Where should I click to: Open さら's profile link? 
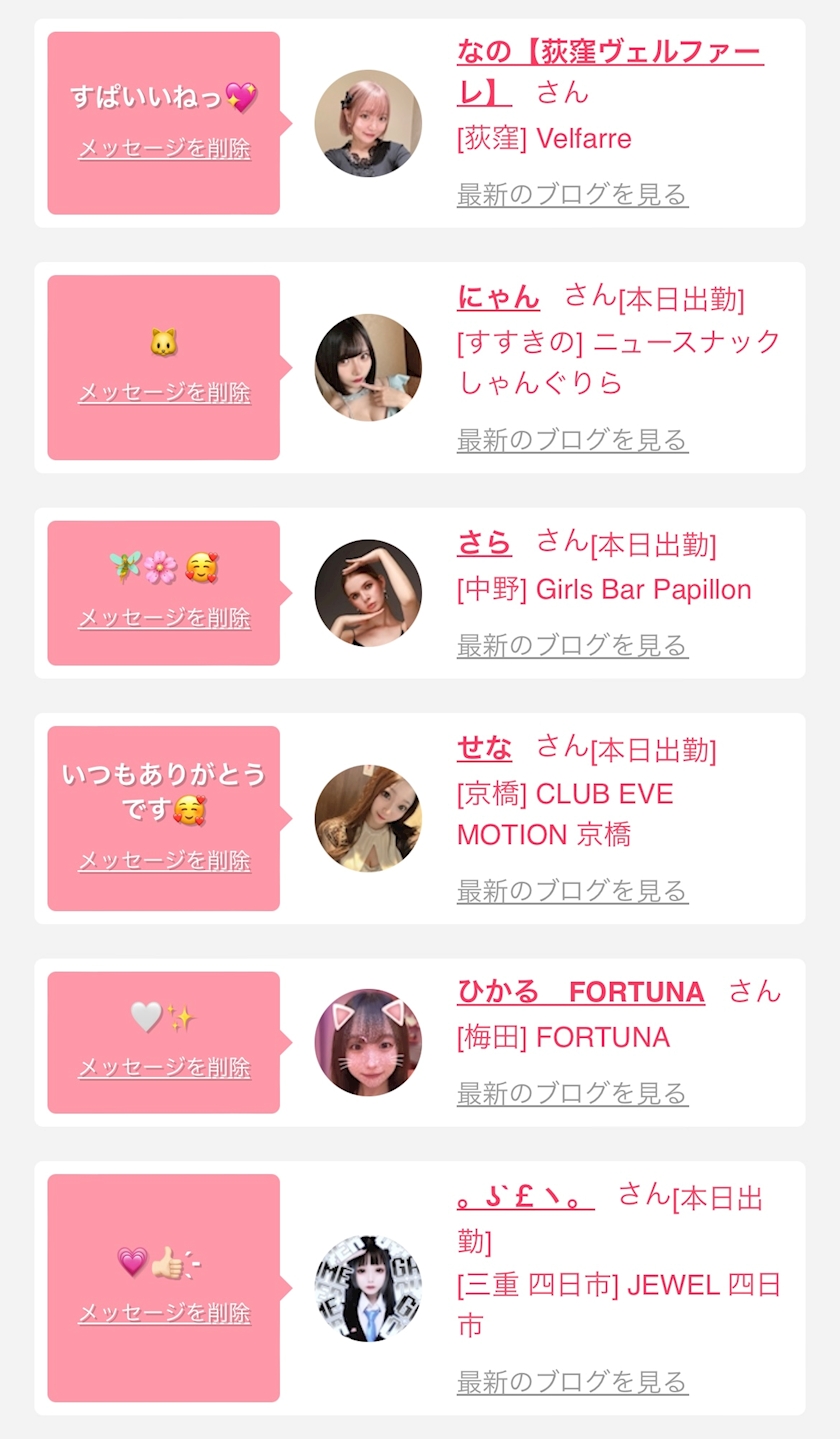point(484,543)
